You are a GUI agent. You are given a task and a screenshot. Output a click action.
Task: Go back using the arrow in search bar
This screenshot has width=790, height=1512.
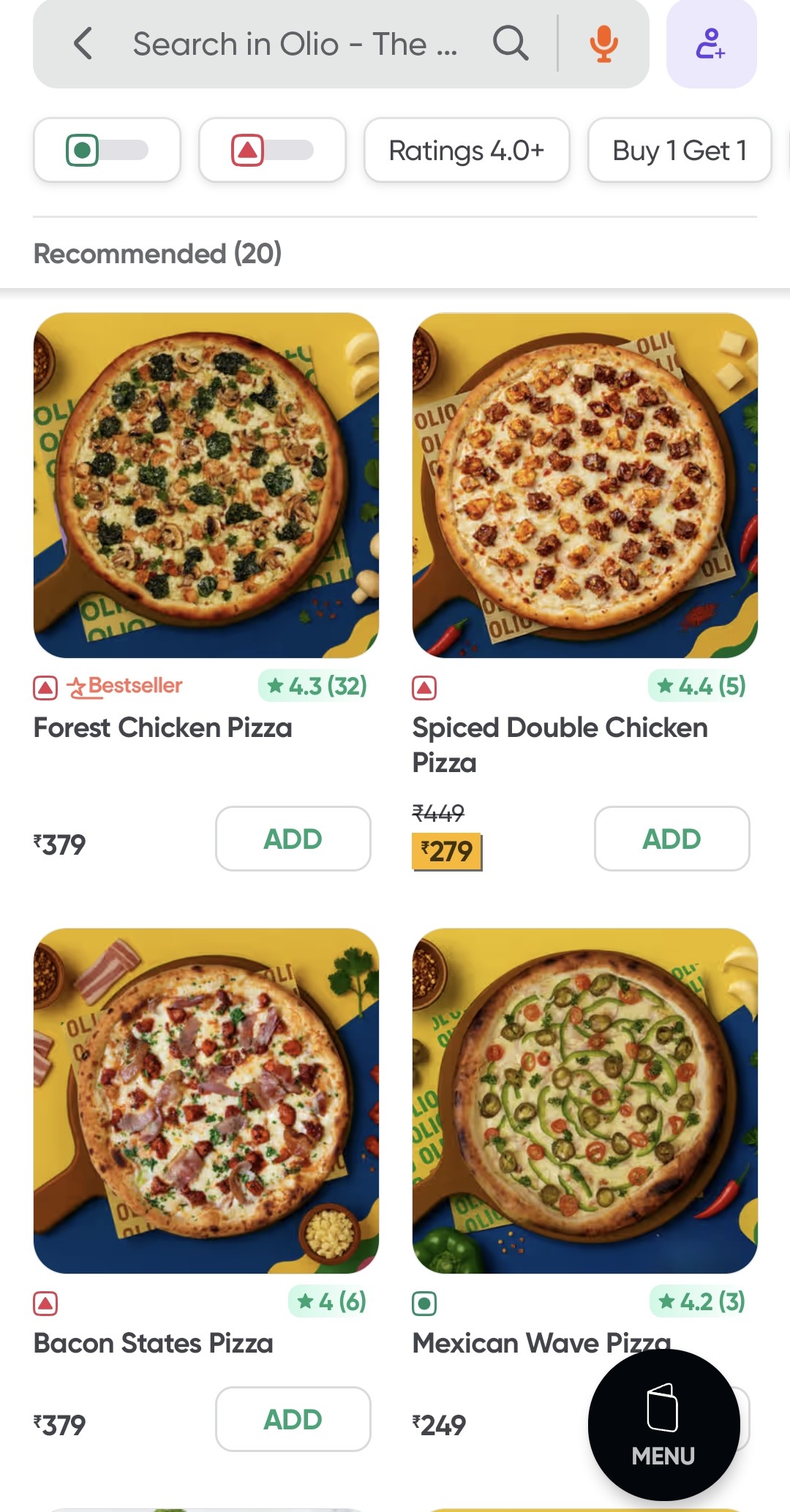click(x=83, y=44)
